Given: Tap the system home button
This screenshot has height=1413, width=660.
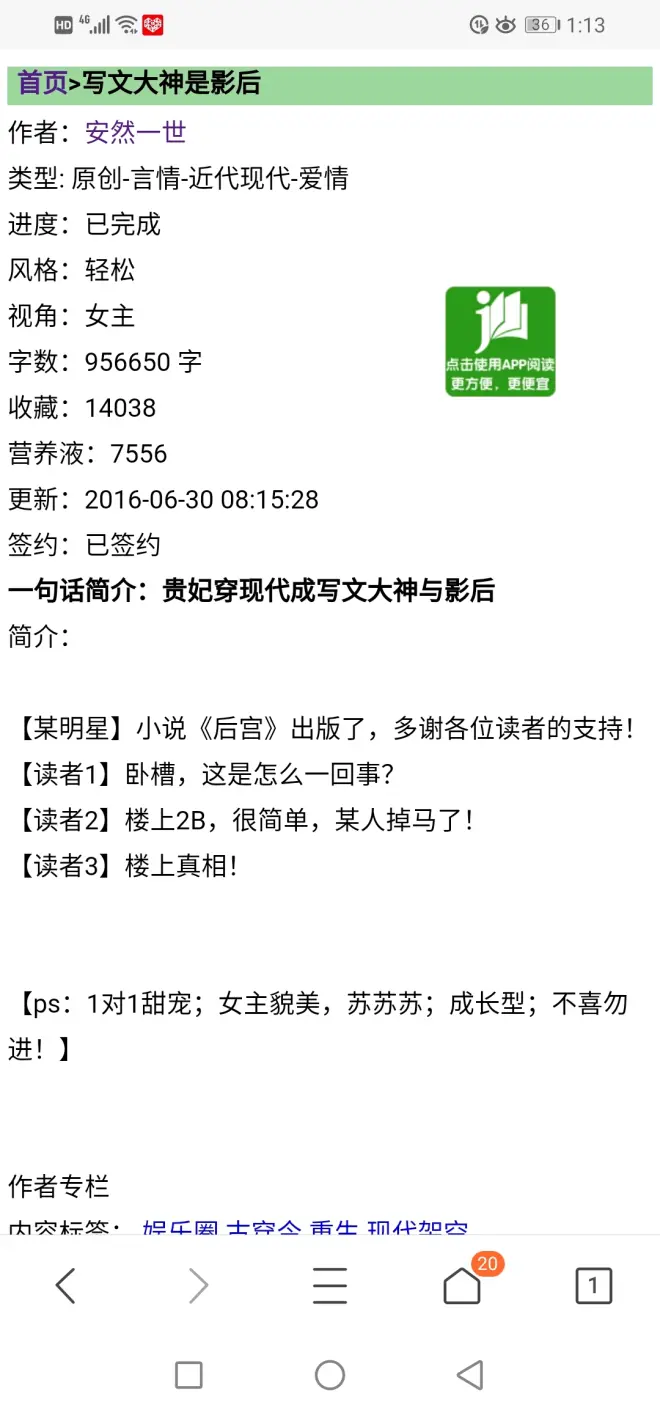Looking at the screenshot, I should click(x=330, y=1375).
